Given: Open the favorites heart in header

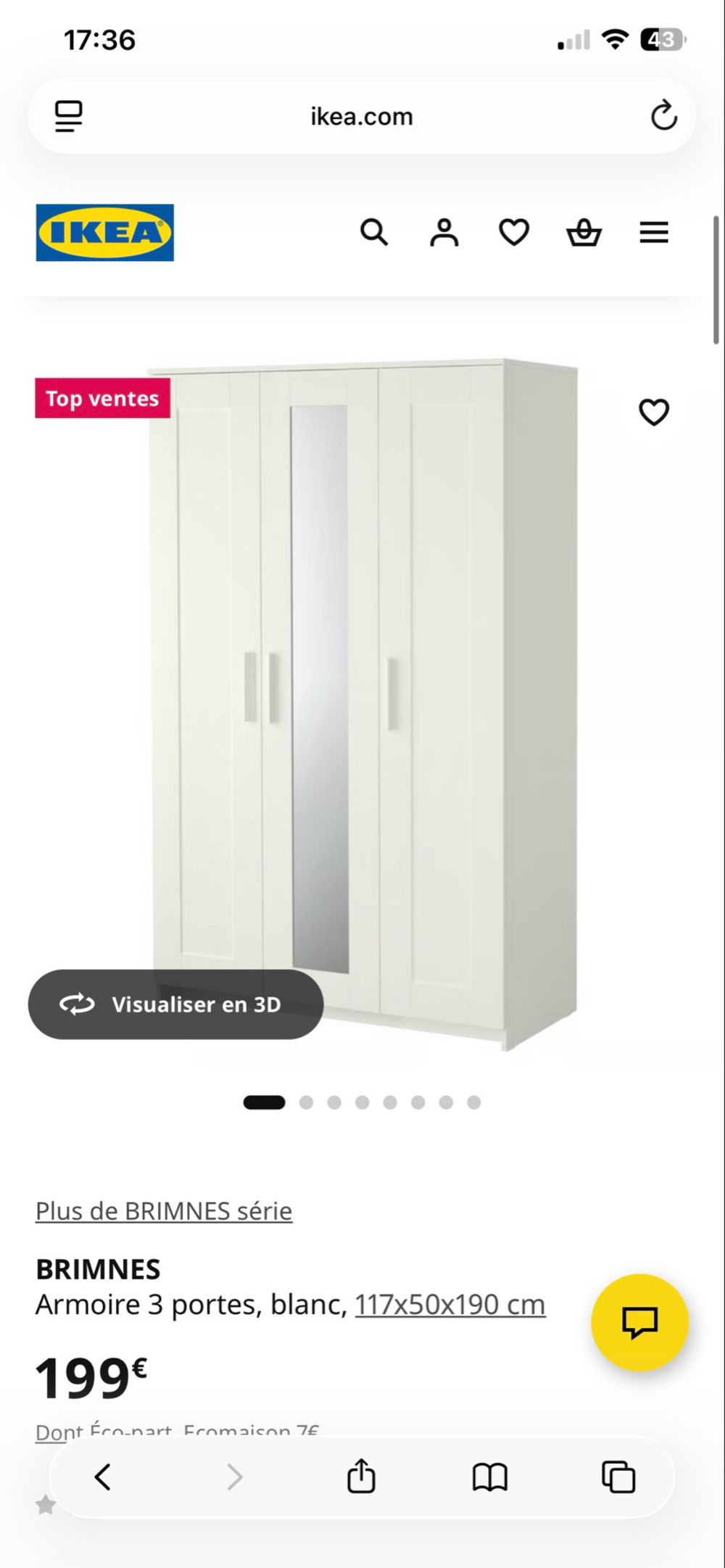Looking at the screenshot, I should pyautogui.click(x=514, y=233).
